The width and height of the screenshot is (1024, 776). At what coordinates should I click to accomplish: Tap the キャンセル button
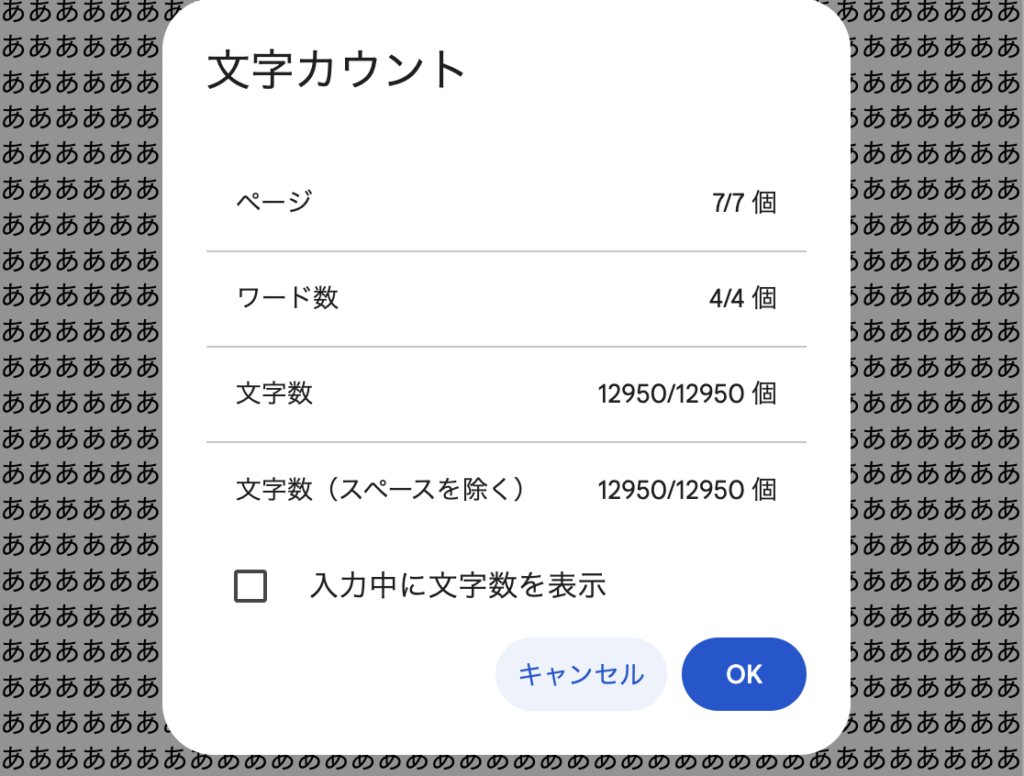point(581,674)
